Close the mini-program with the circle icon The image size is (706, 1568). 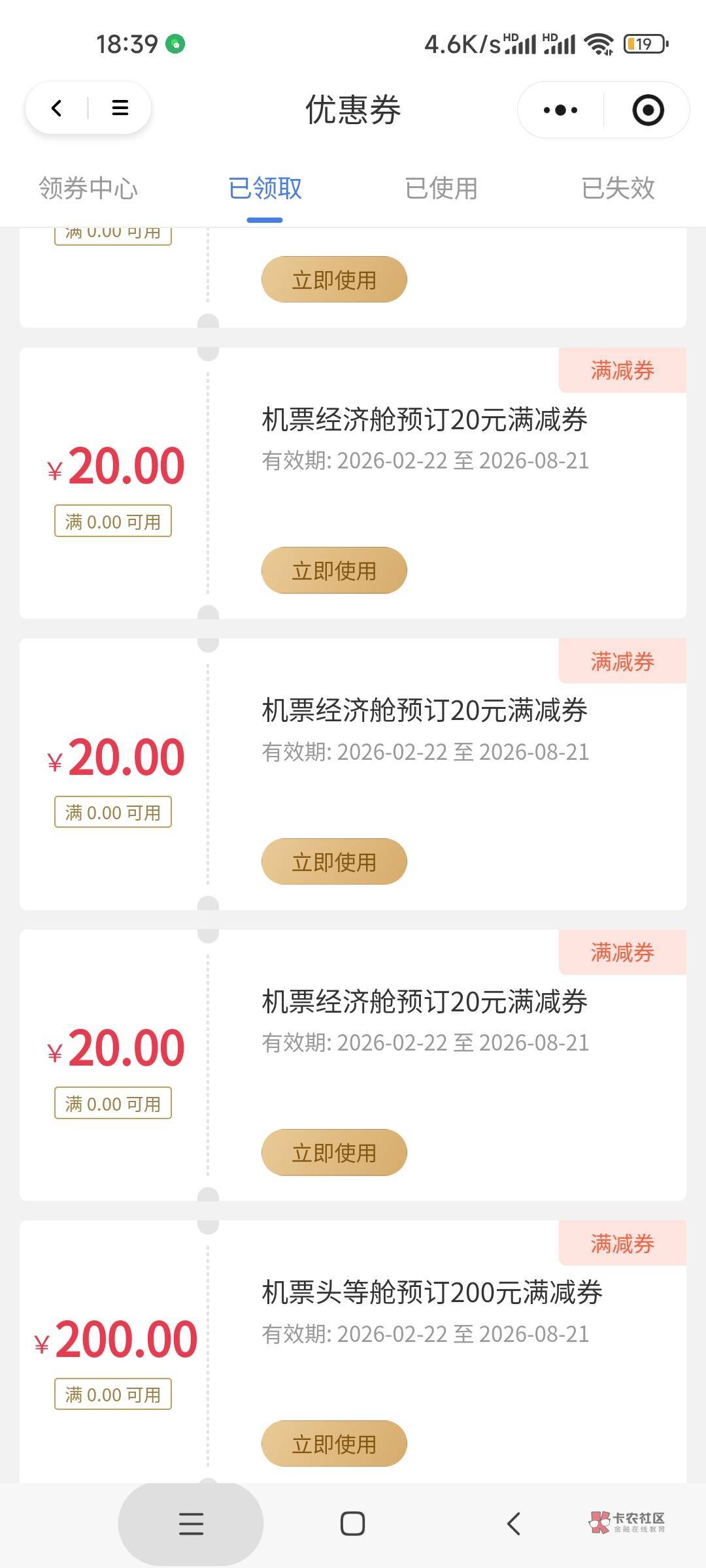(648, 110)
